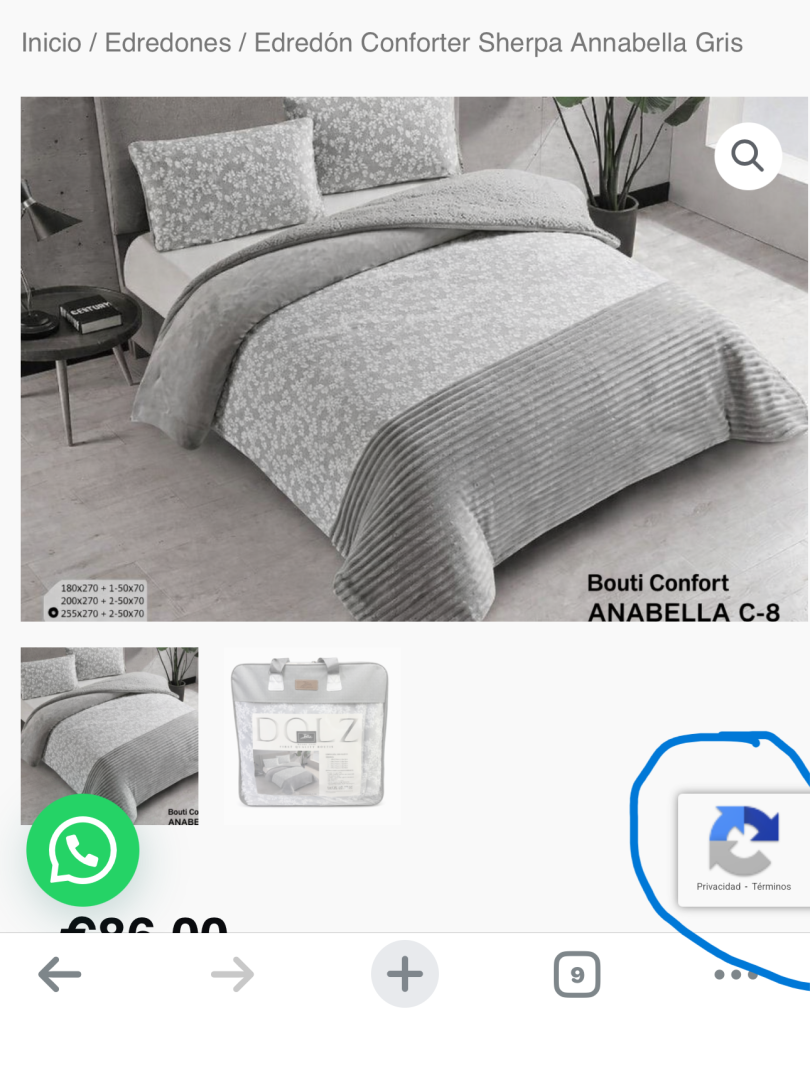The width and height of the screenshot is (810, 1080).
Task: Go back to the previous page
Action: coord(59,974)
